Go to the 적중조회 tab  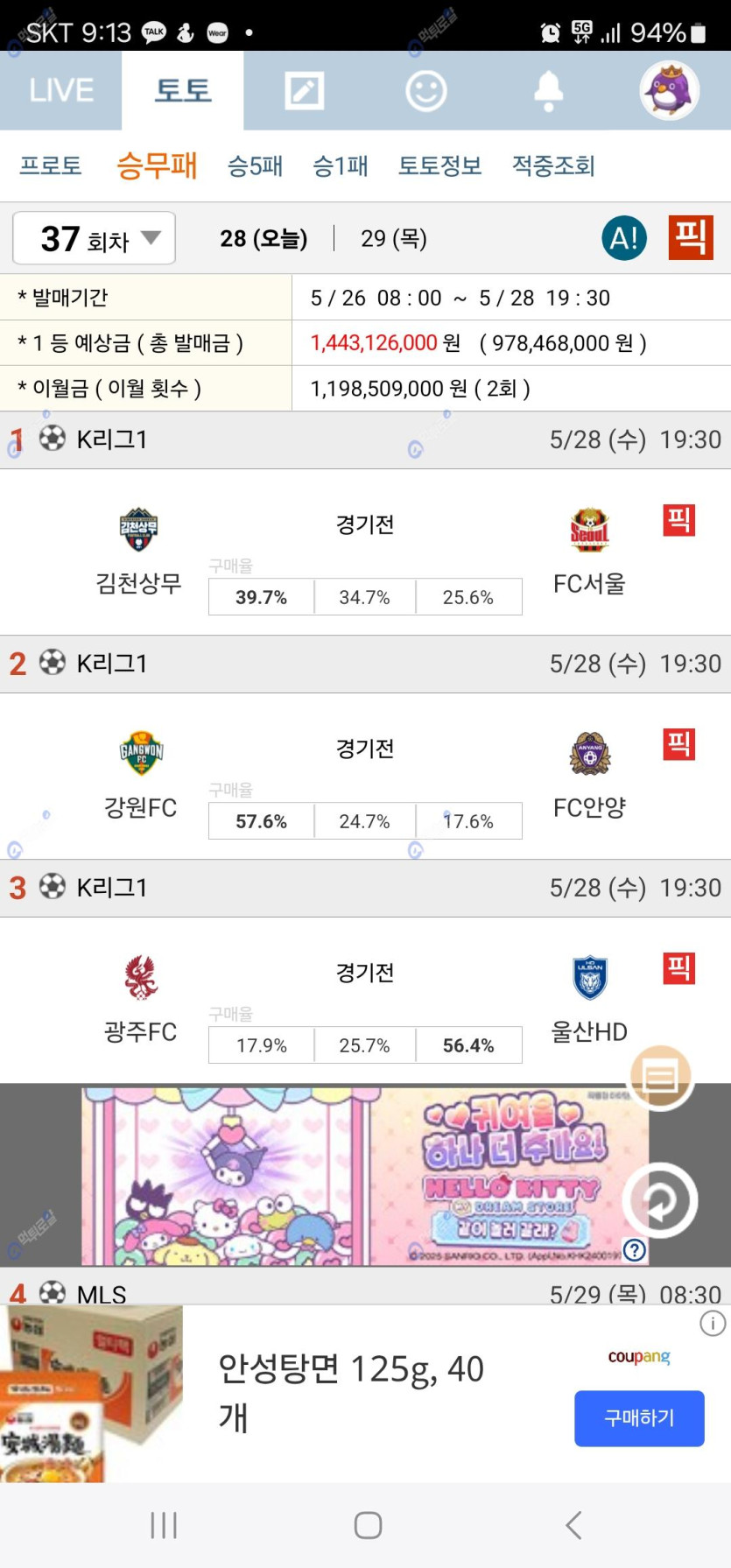click(x=553, y=165)
